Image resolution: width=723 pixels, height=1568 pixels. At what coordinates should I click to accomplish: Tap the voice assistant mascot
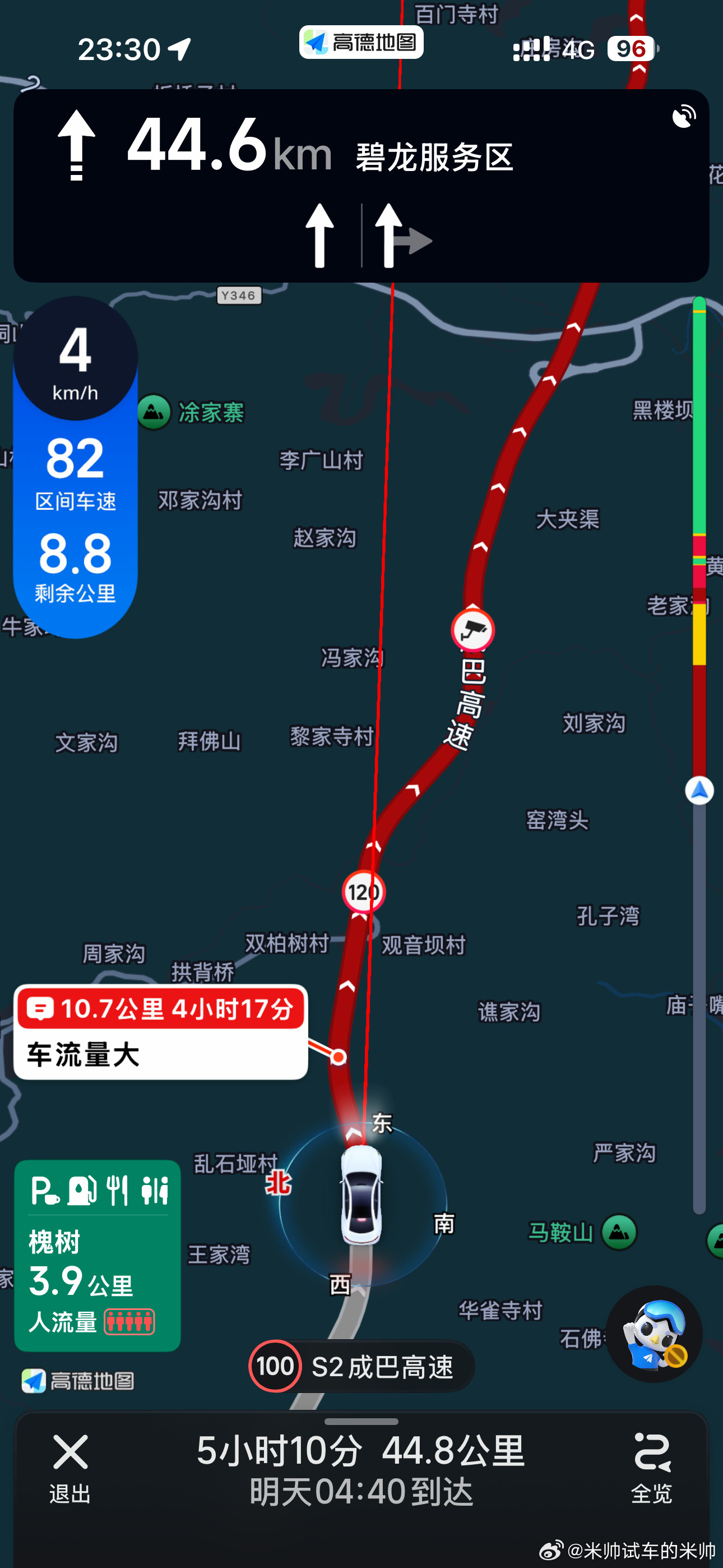pyautogui.click(x=654, y=1333)
